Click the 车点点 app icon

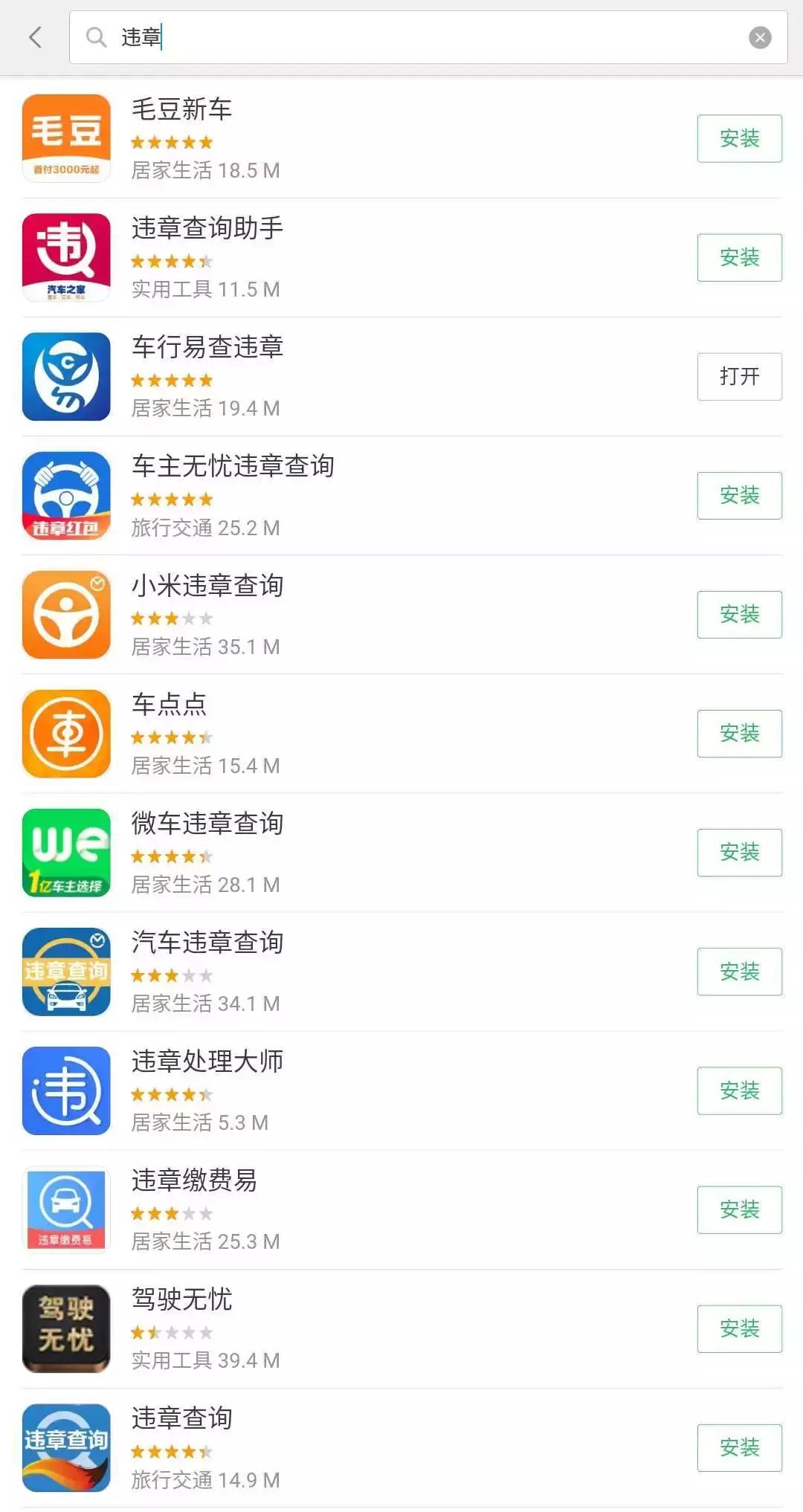pyautogui.click(x=65, y=733)
